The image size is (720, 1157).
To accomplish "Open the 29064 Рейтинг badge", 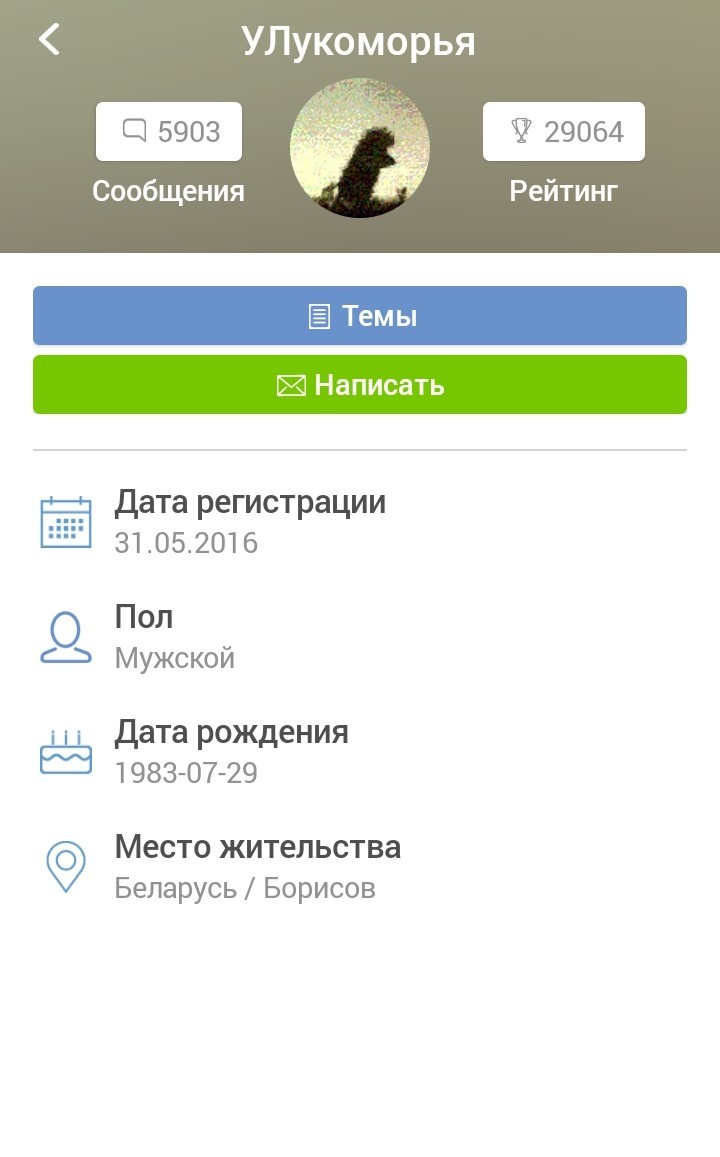I will [x=564, y=131].
